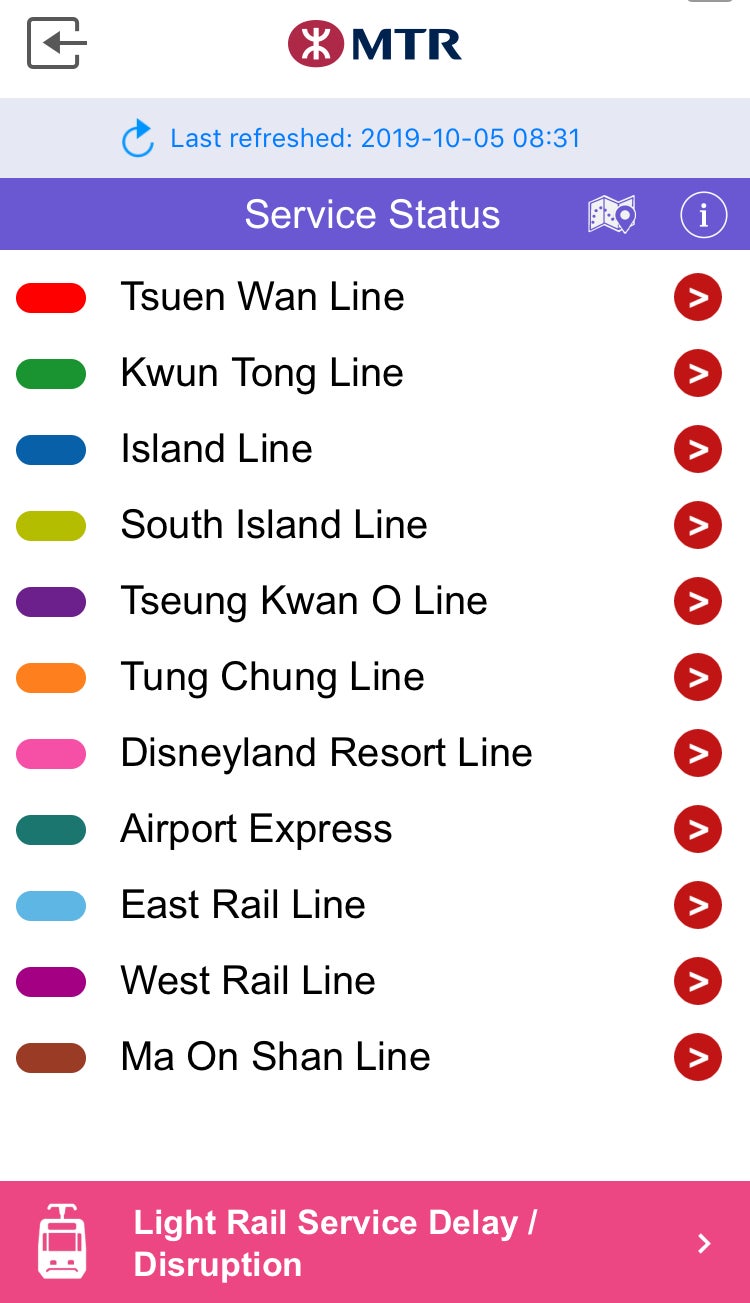The image size is (750, 1303).
Task: View Disneyland Resort Line status
Action: [375, 753]
